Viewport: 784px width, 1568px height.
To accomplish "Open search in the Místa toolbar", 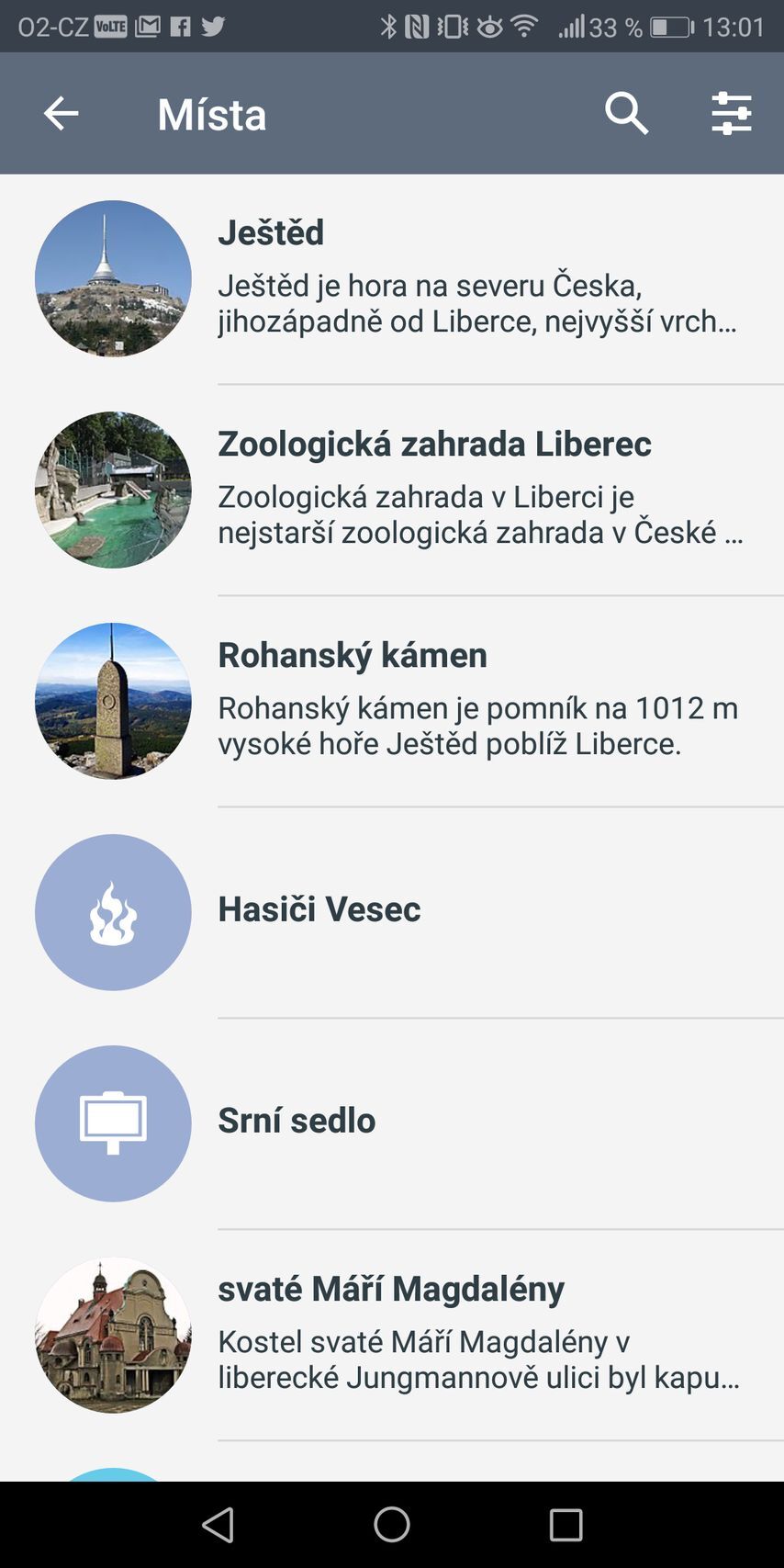I will tap(626, 114).
